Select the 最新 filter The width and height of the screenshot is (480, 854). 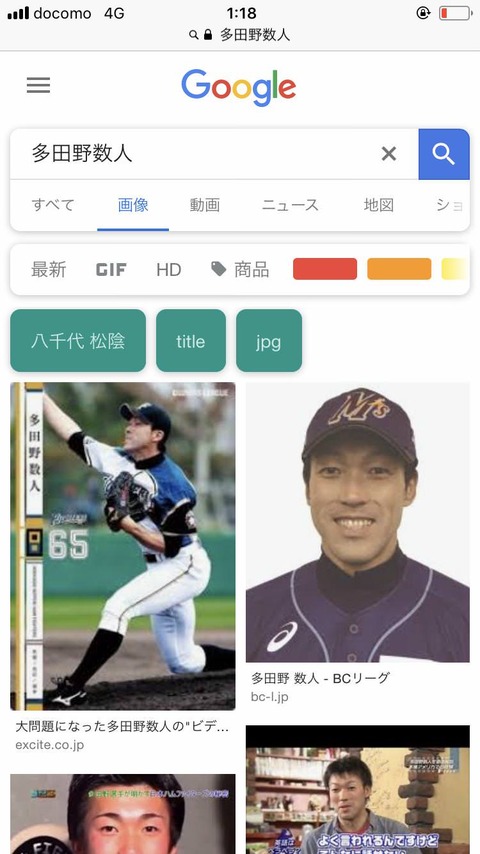click(48, 270)
